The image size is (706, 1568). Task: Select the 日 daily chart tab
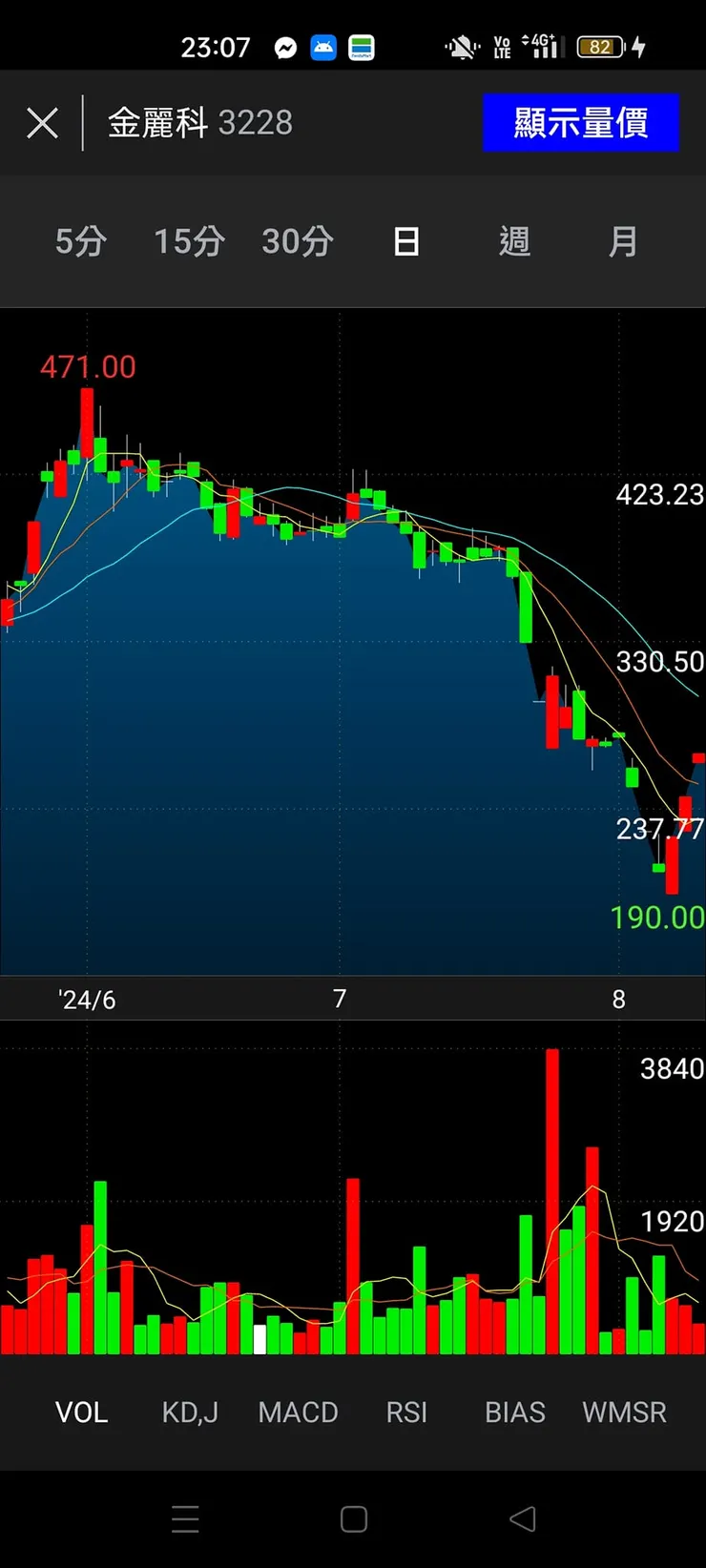pyautogui.click(x=406, y=241)
